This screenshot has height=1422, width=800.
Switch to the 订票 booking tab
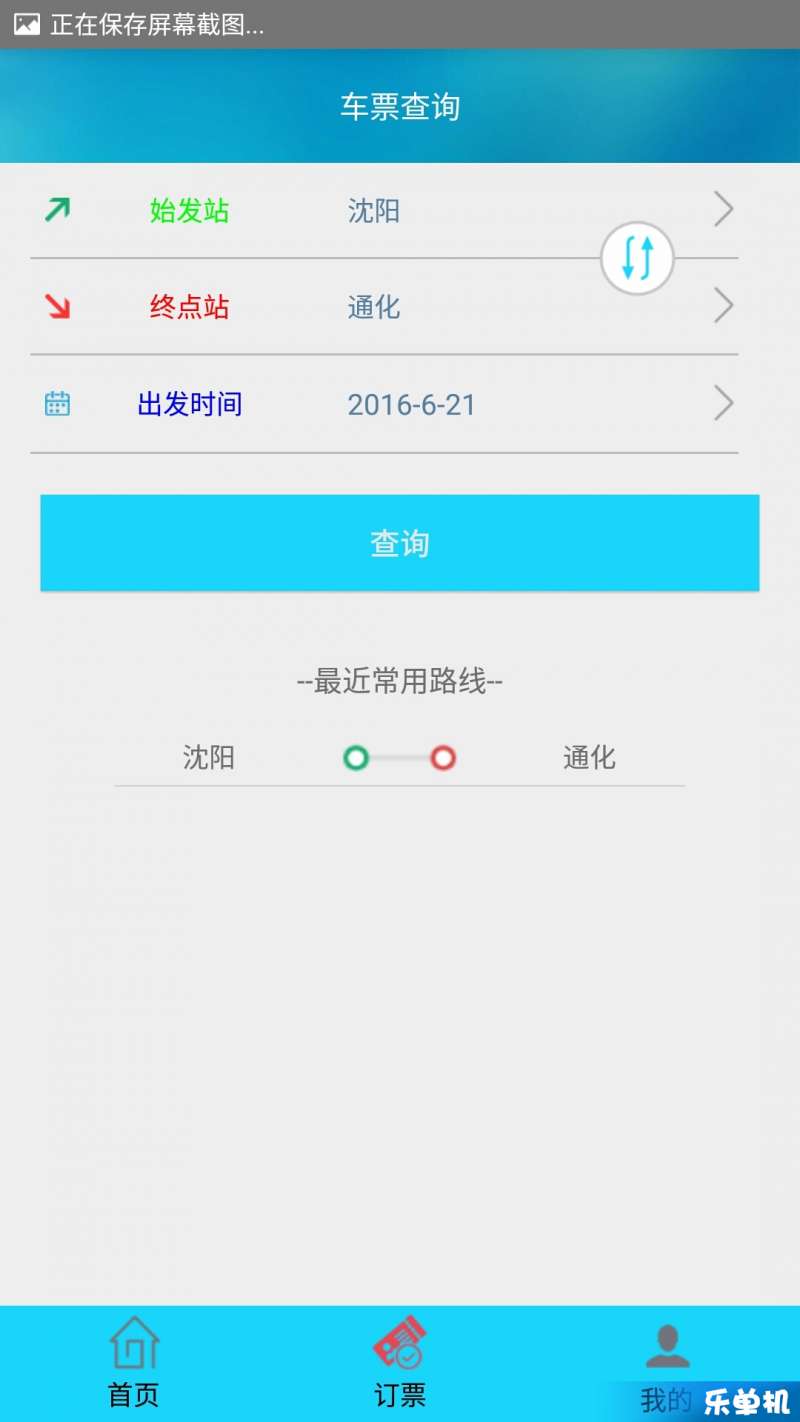[x=400, y=1362]
